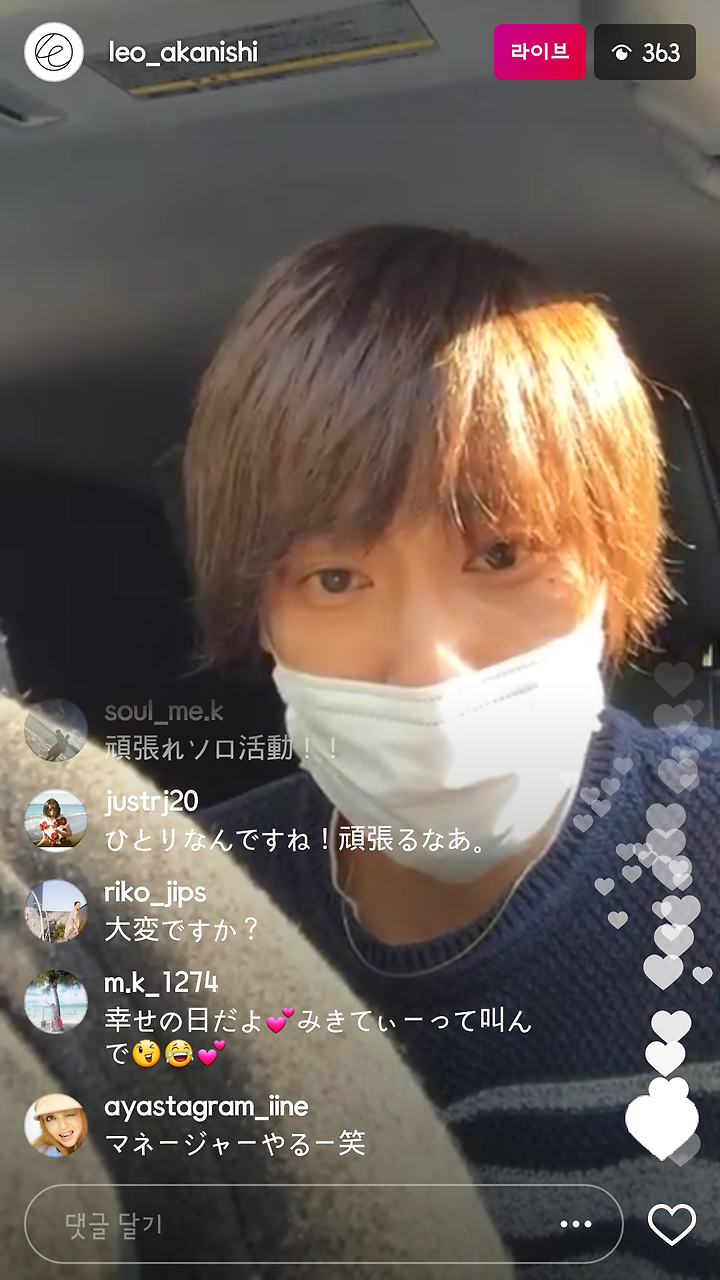This screenshot has height=1280, width=720.
Task: Tap the 363 viewers button
Action: 645,52
